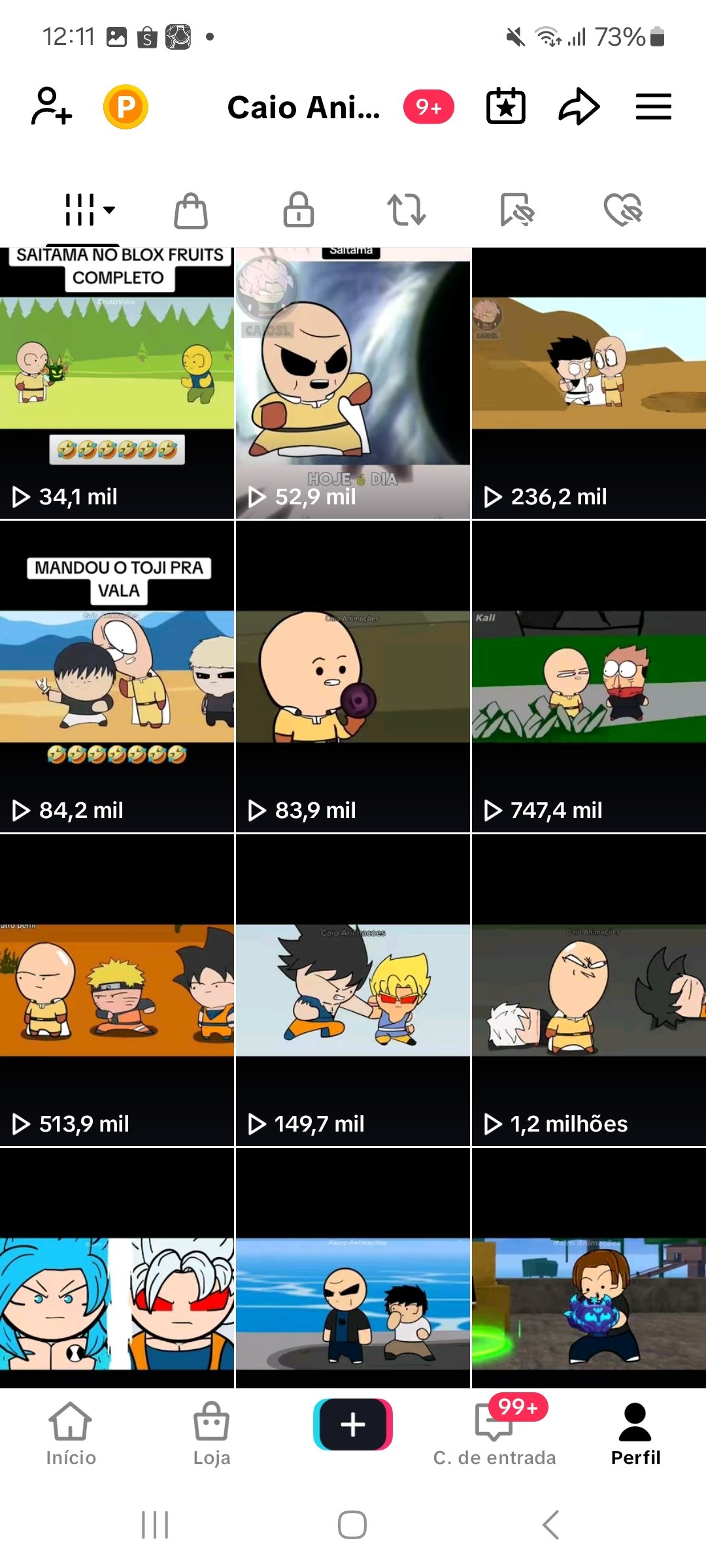
Task: Go to the Início tab
Action: 71,1435
